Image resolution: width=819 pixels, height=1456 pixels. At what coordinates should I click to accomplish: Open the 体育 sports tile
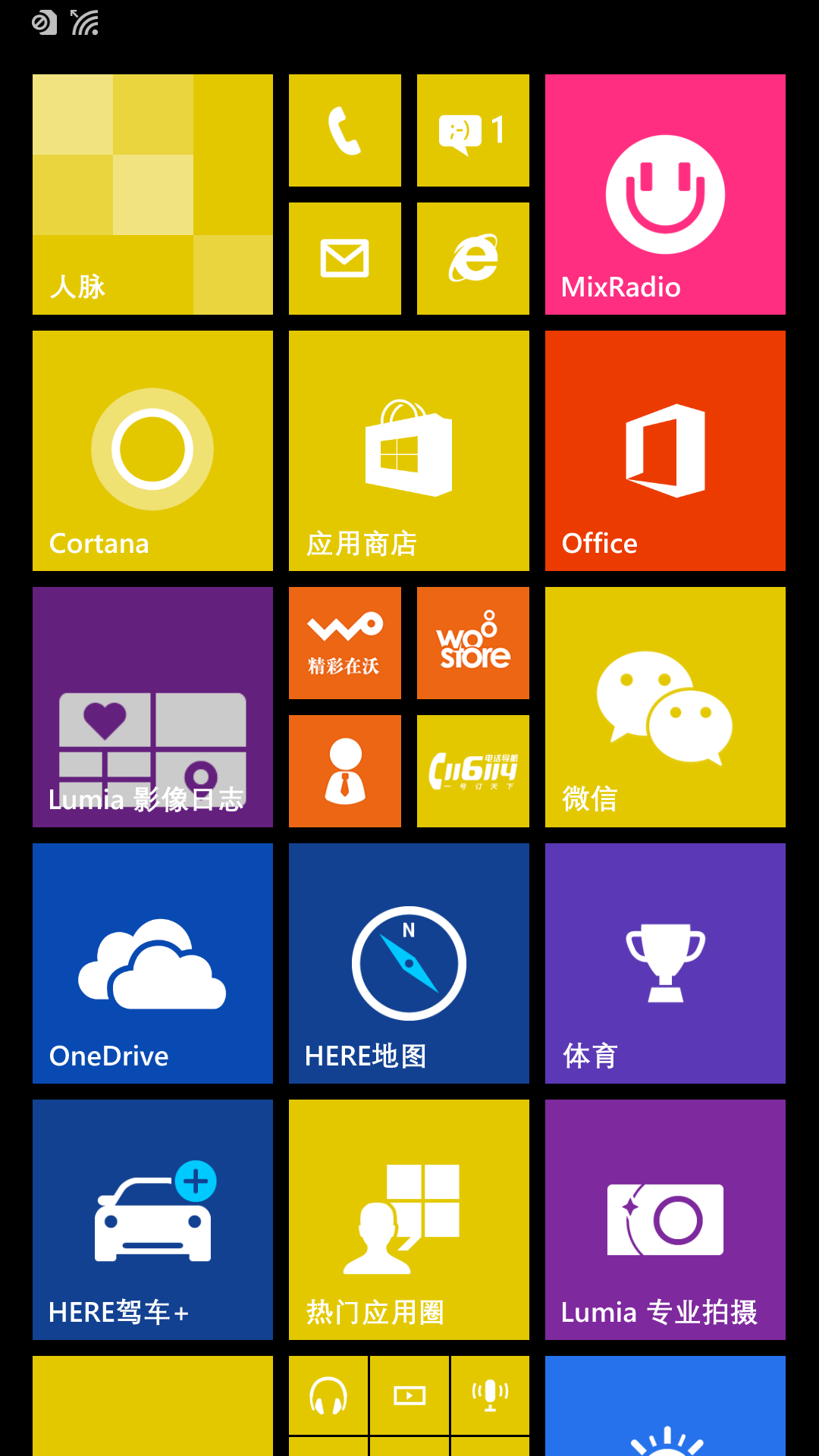click(665, 963)
